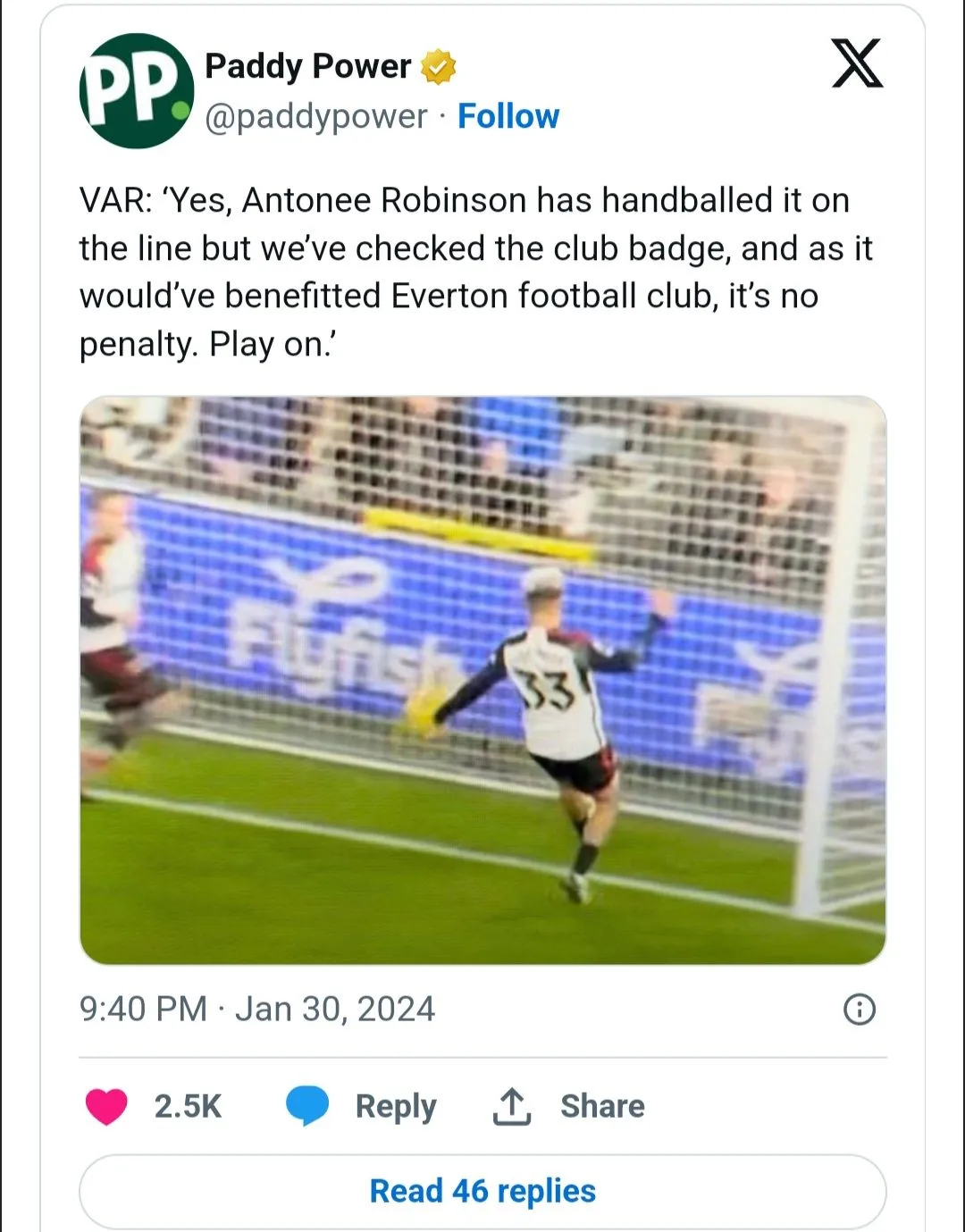Viewport: 965px width, 1232px height.
Task: Open the tweet info icon
Action: tap(859, 1010)
